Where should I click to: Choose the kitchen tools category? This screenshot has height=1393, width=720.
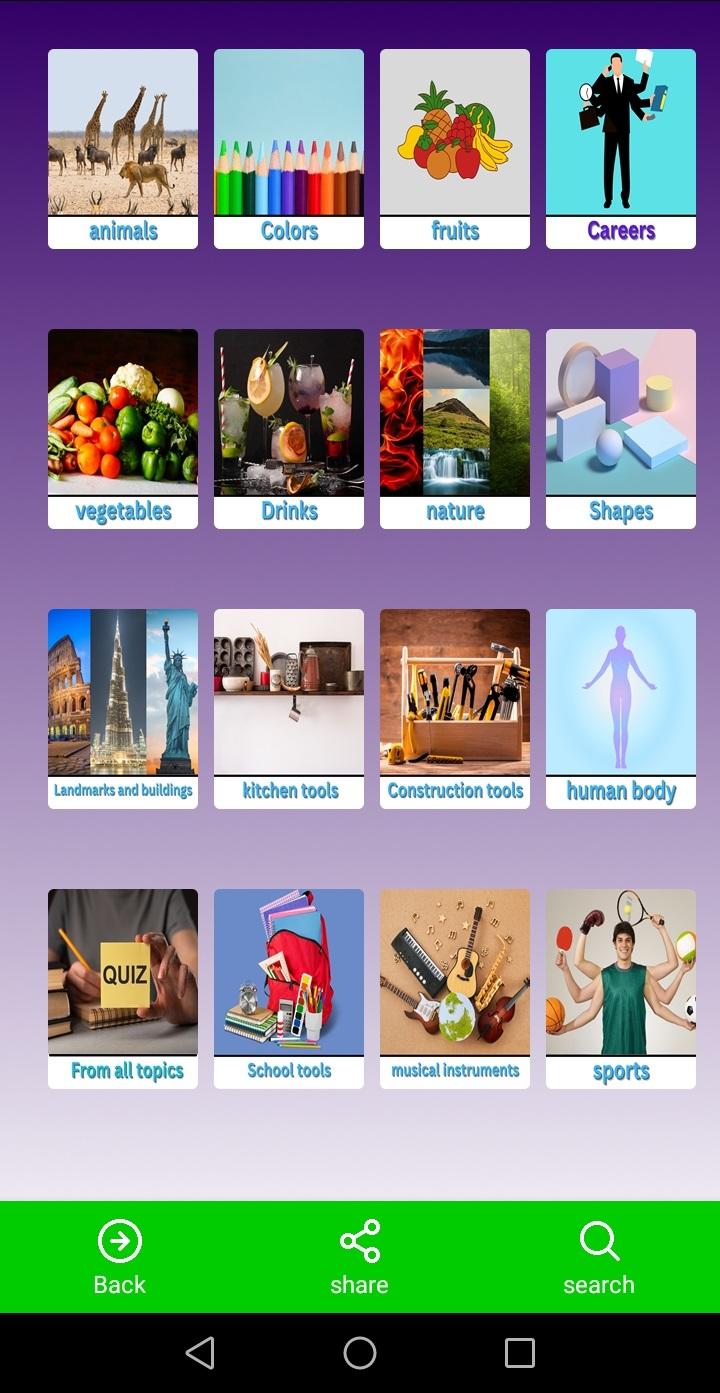[289, 709]
